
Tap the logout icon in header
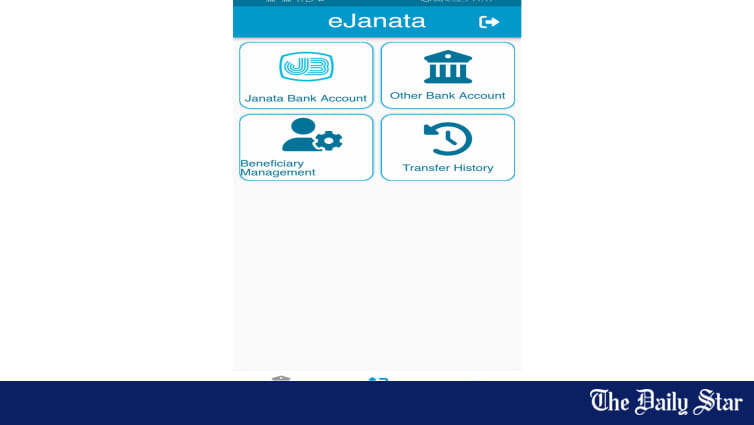pos(489,22)
